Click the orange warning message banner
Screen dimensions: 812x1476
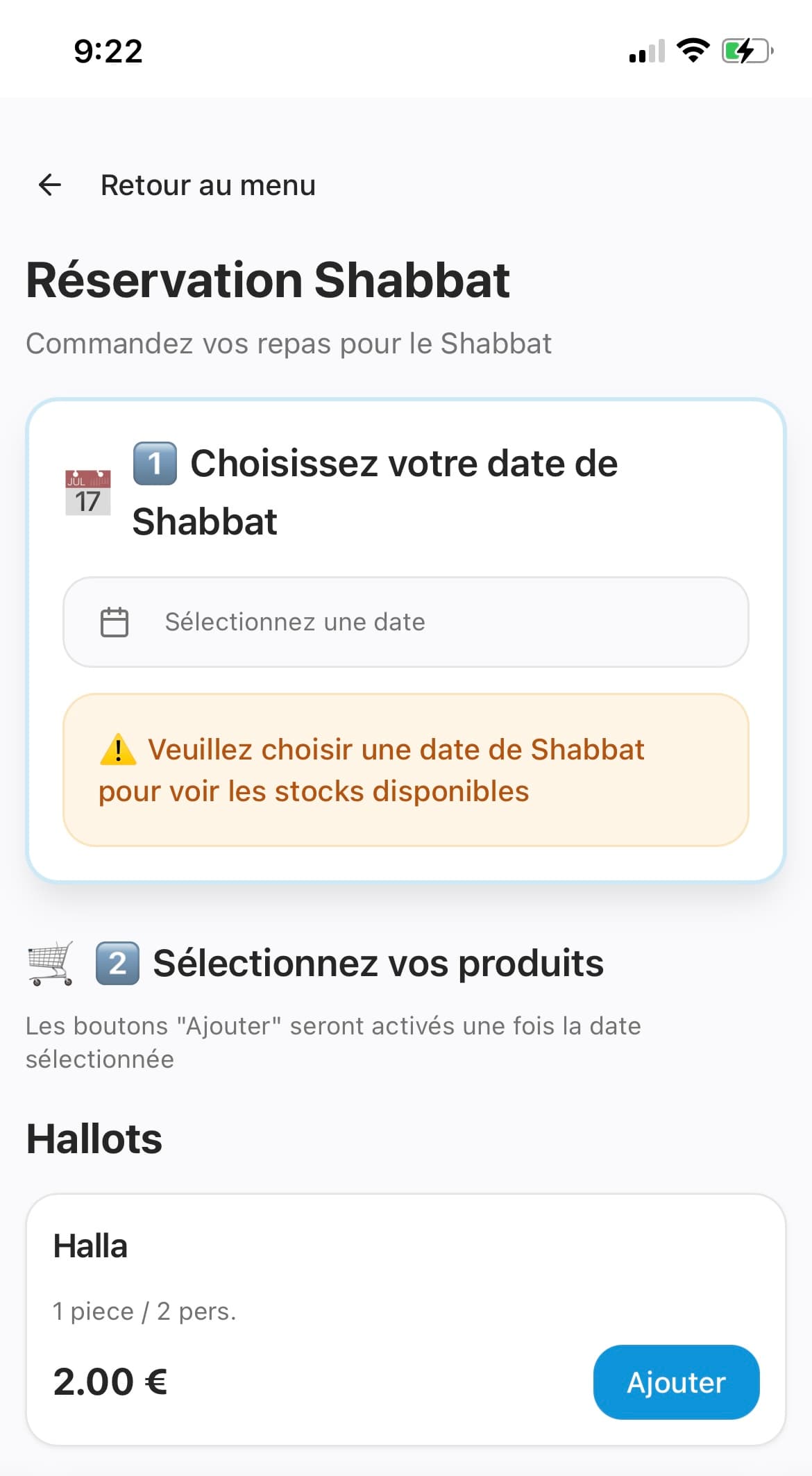406,769
